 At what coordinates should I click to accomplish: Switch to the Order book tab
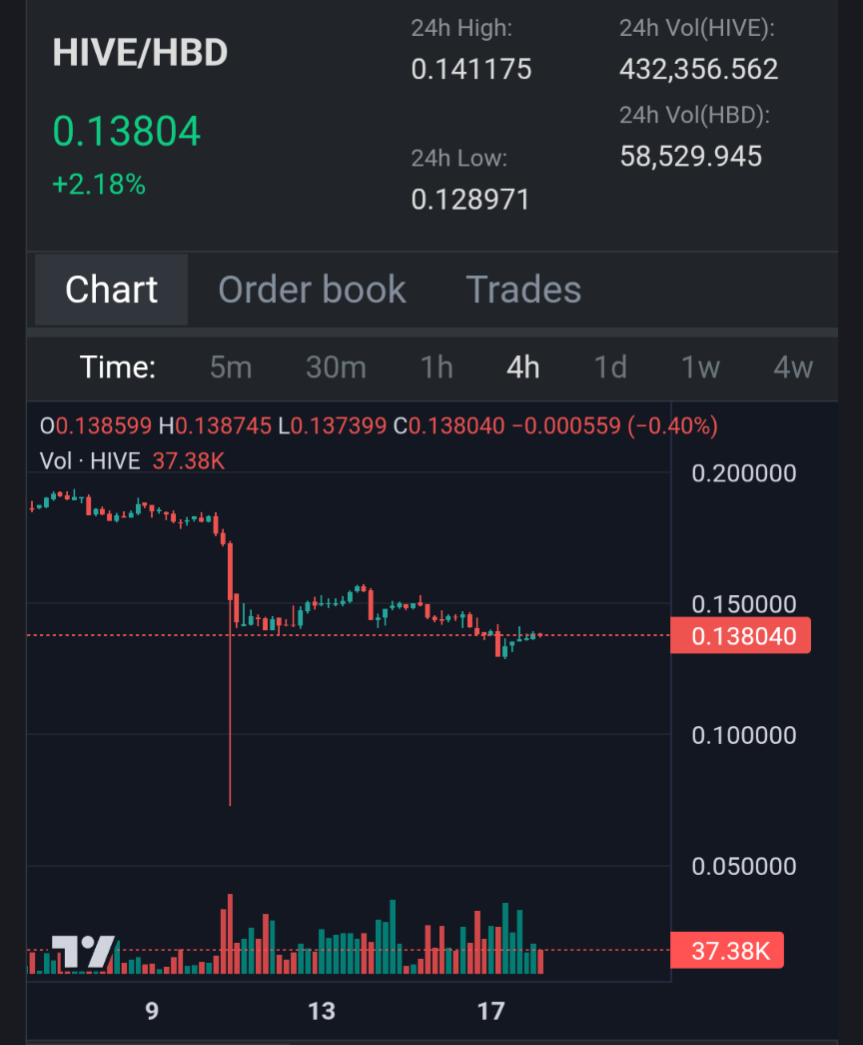tap(312, 290)
